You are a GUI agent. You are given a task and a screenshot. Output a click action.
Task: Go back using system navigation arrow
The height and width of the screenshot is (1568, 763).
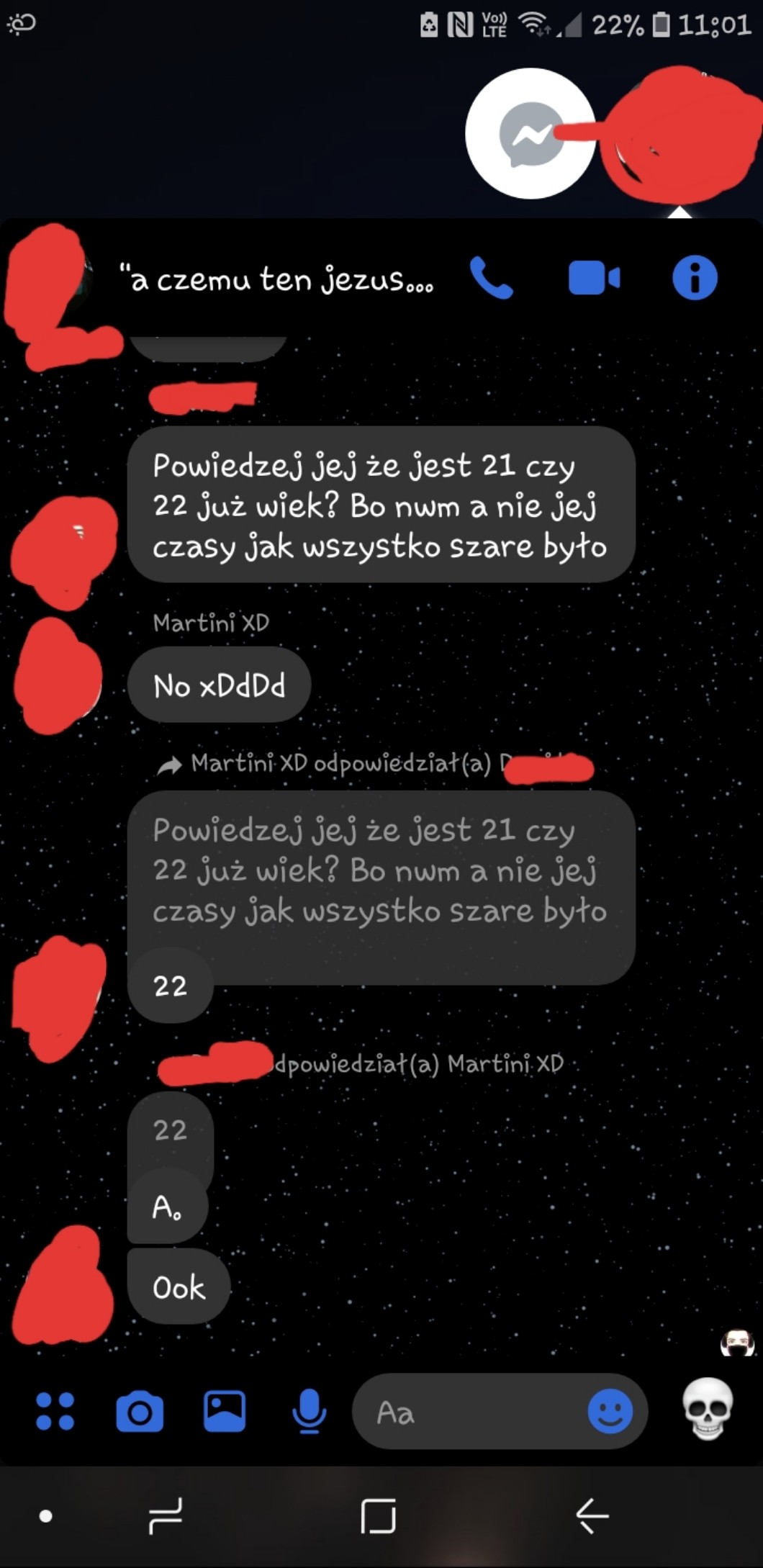(592, 1515)
